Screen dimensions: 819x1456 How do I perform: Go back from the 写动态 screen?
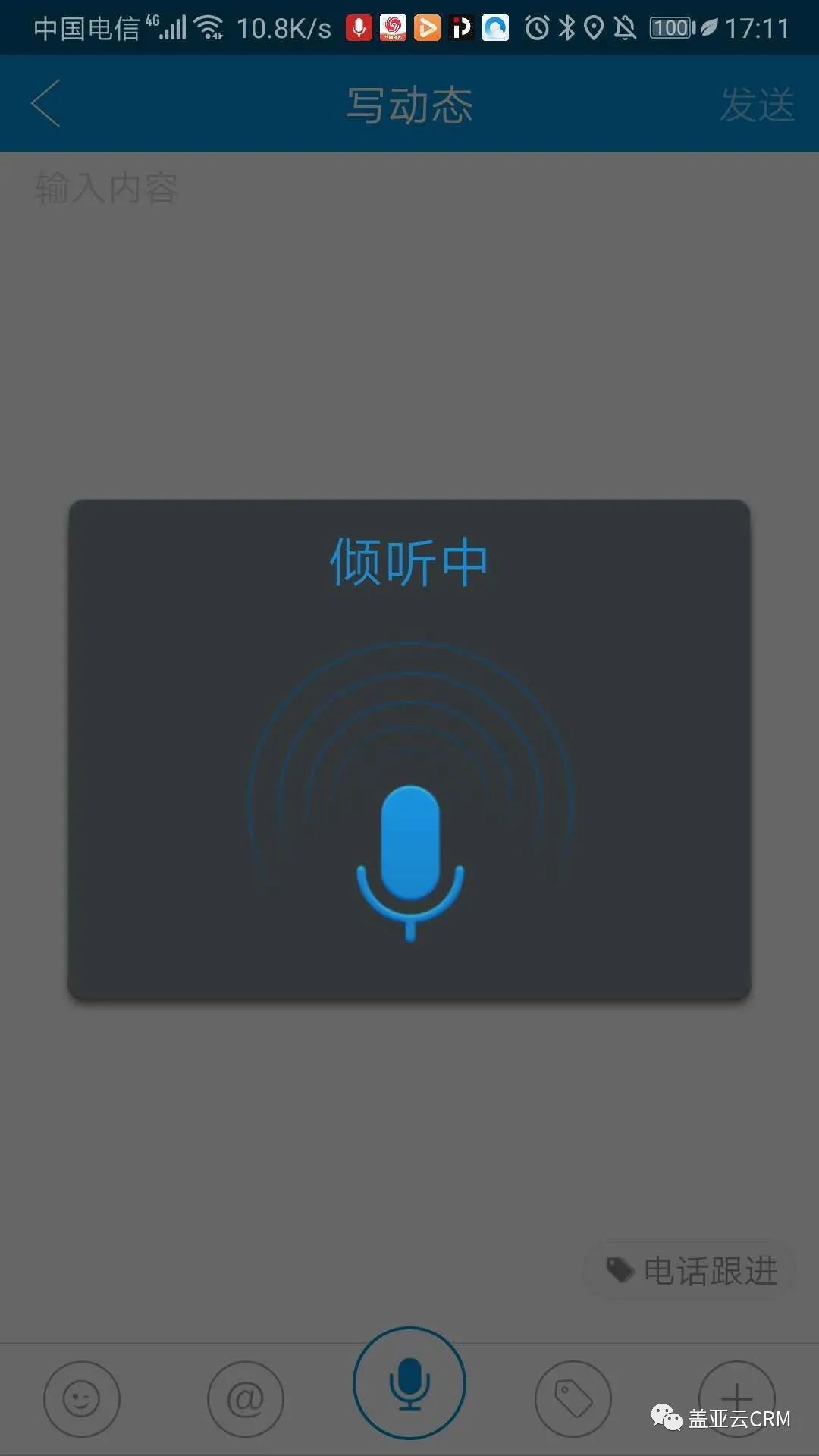coord(45,103)
